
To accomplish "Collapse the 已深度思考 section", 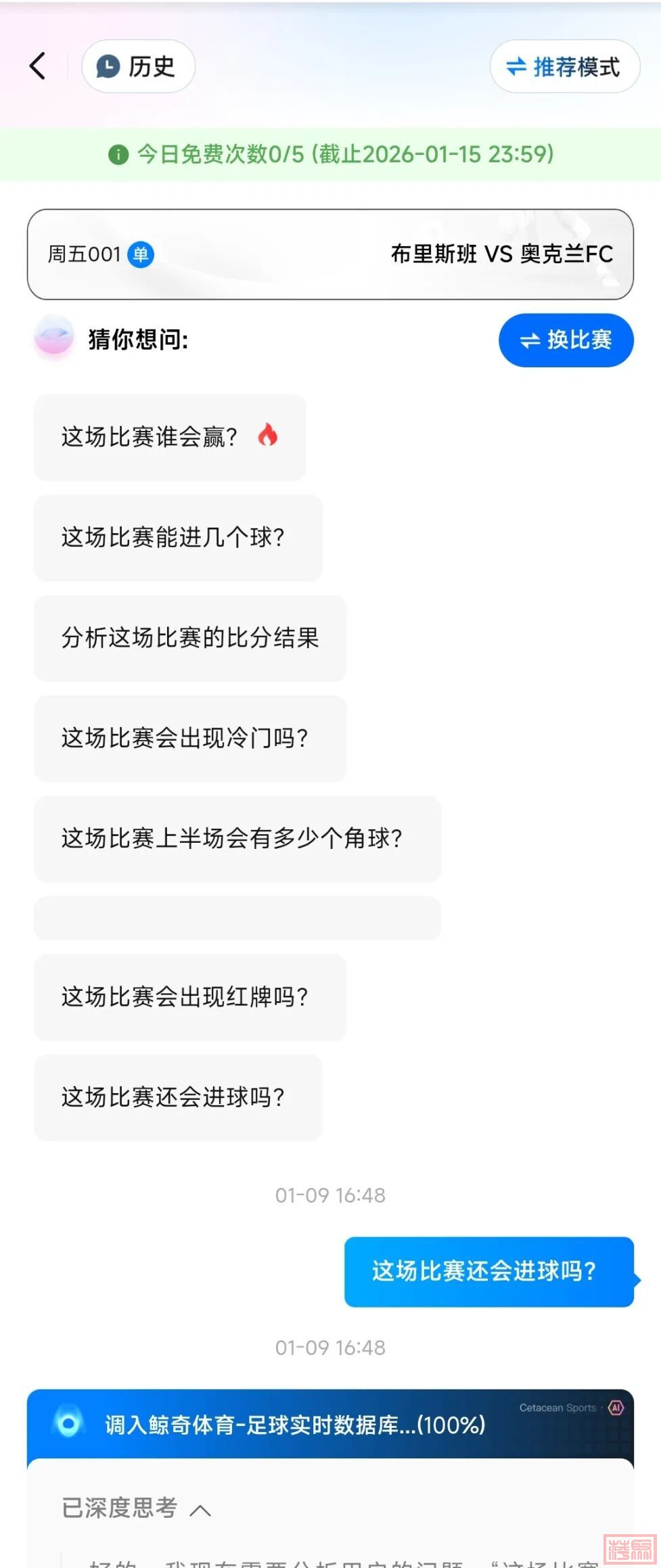I will tap(200, 1510).
